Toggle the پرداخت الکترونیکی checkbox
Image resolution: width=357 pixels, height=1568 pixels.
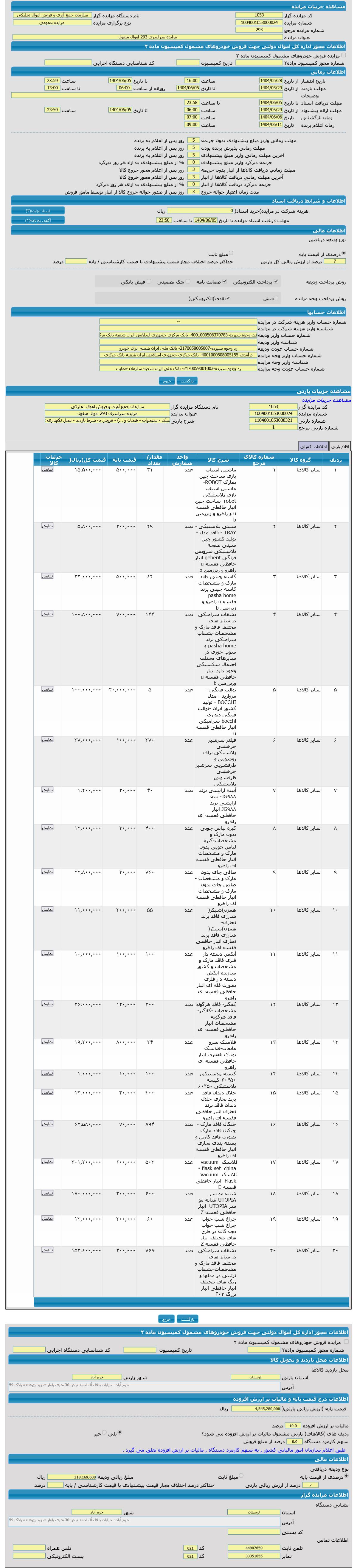[x=276, y=281]
